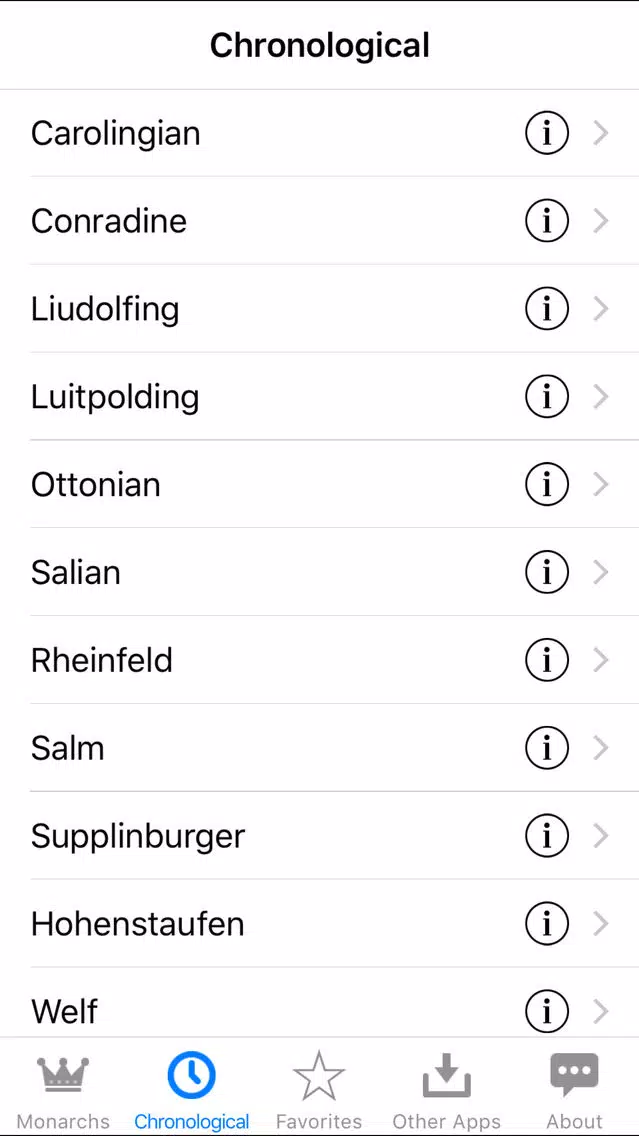View info details for Salian
The height and width of the screenshot is (1136, 639).
click(x=547, y=572)
